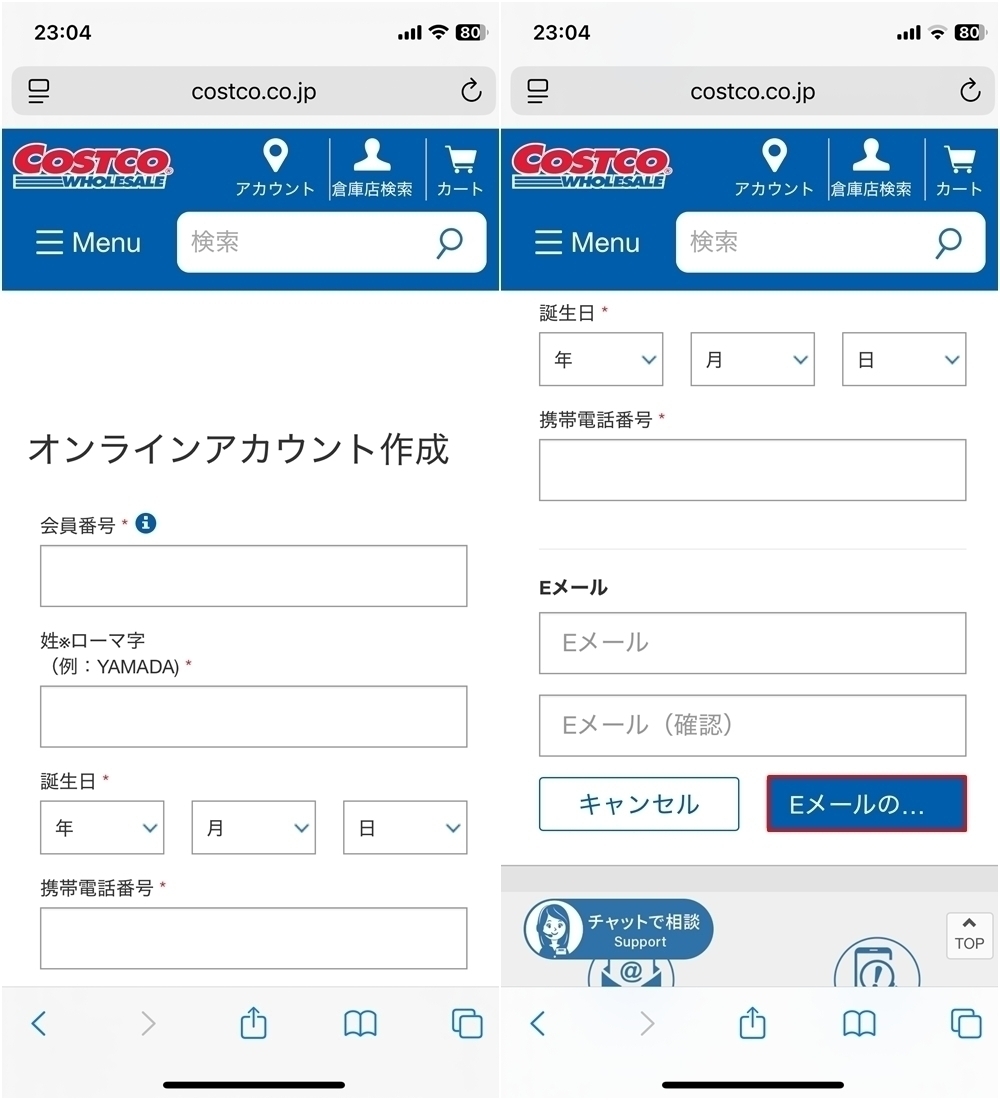This screenshot has height=1100, width=1000.
Task: Open the 会員番号 info icon
Action: (x=146, y=523)
